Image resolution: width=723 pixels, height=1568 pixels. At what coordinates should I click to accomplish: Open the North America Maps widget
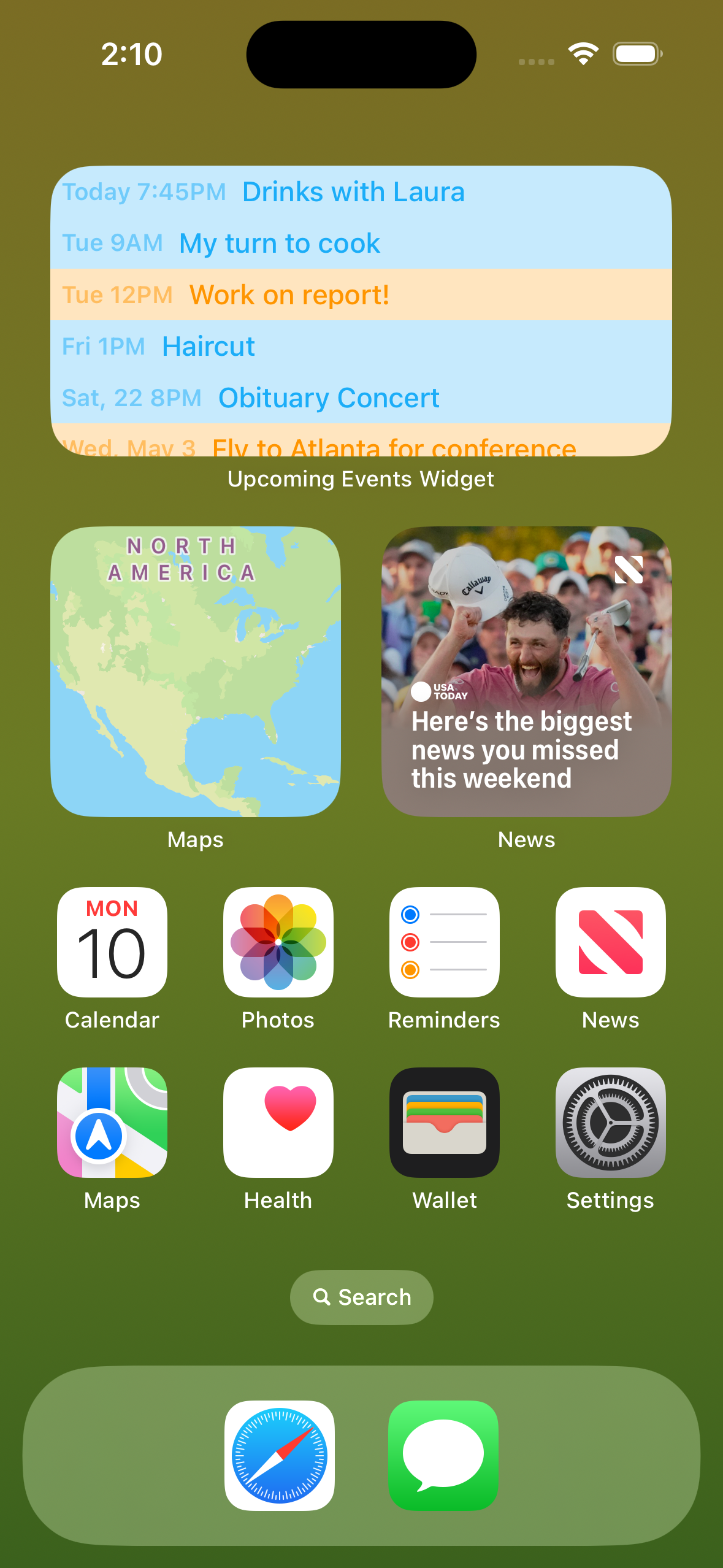(x=196, y=672)
